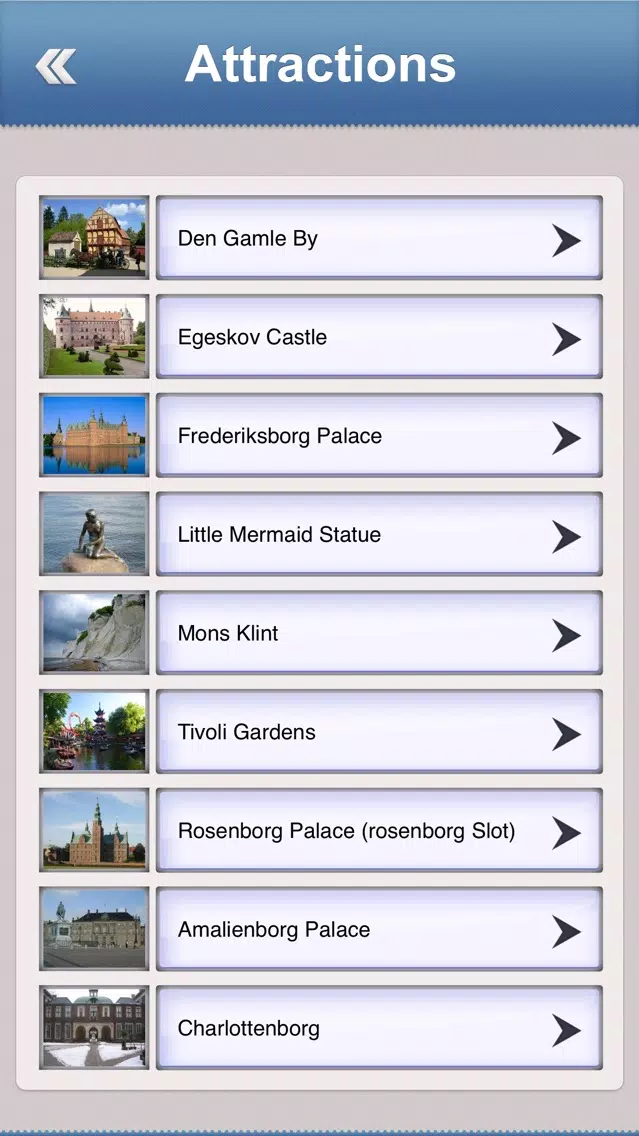Screen dimensions: 639x1136
Task: Open the Charlottenborg entry
Action: pyautogui.click(x=379, y=1027)
